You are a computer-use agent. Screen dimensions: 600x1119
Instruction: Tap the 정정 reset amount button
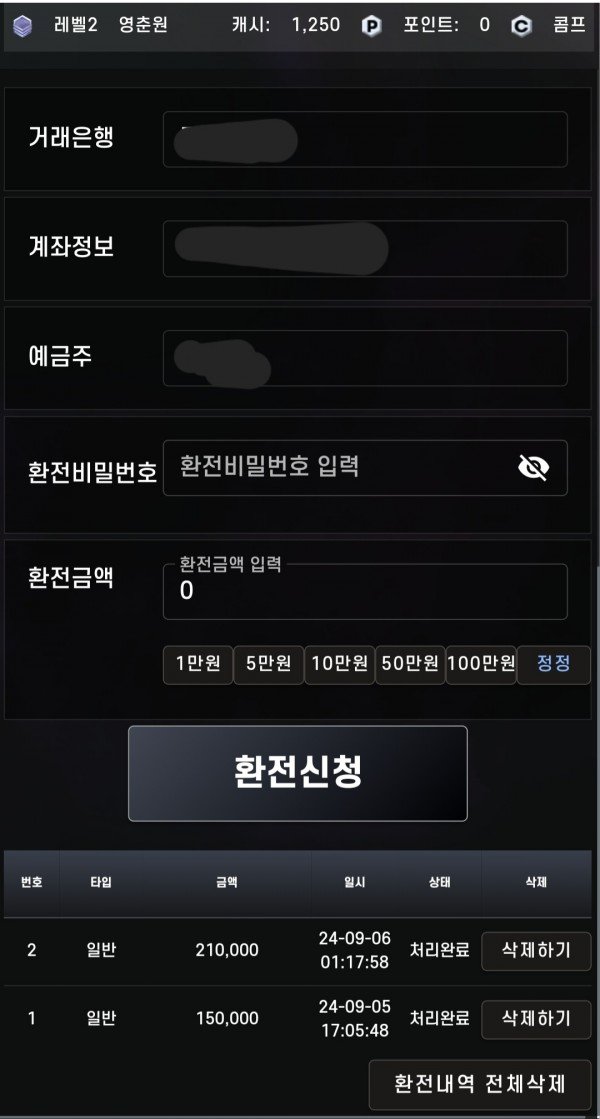click(553, 664)
